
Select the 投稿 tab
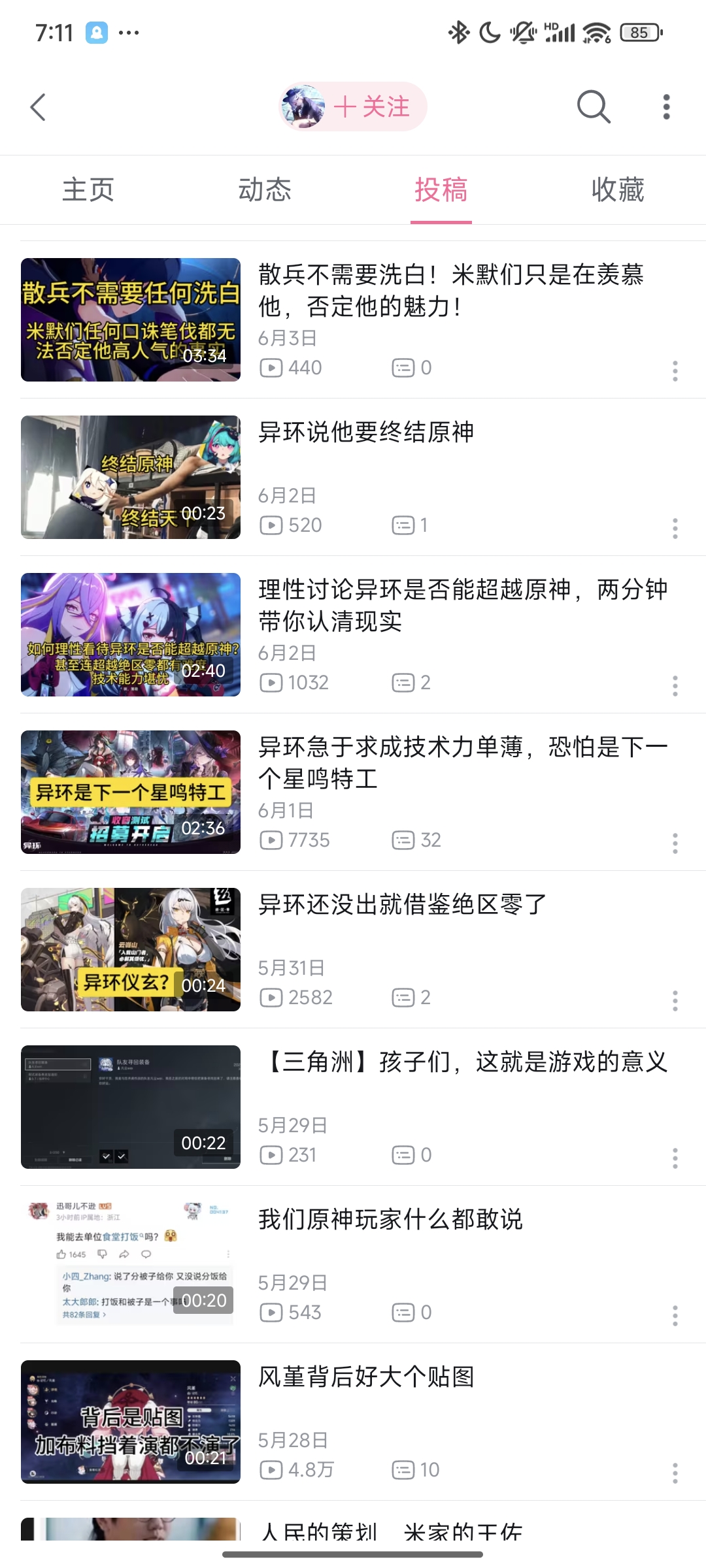click(441, 190)
